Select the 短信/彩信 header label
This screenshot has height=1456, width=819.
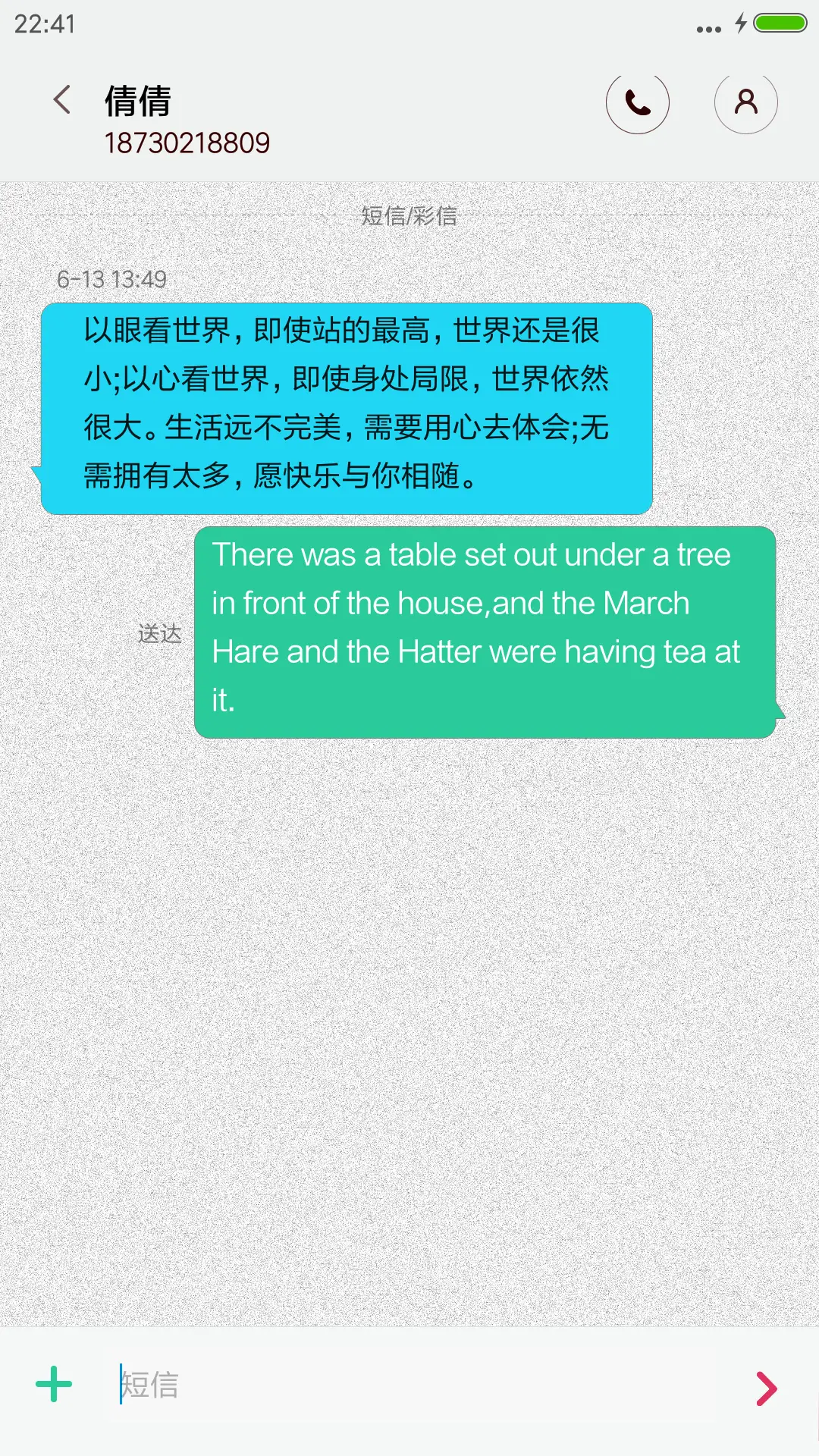[x=409, y=217]
